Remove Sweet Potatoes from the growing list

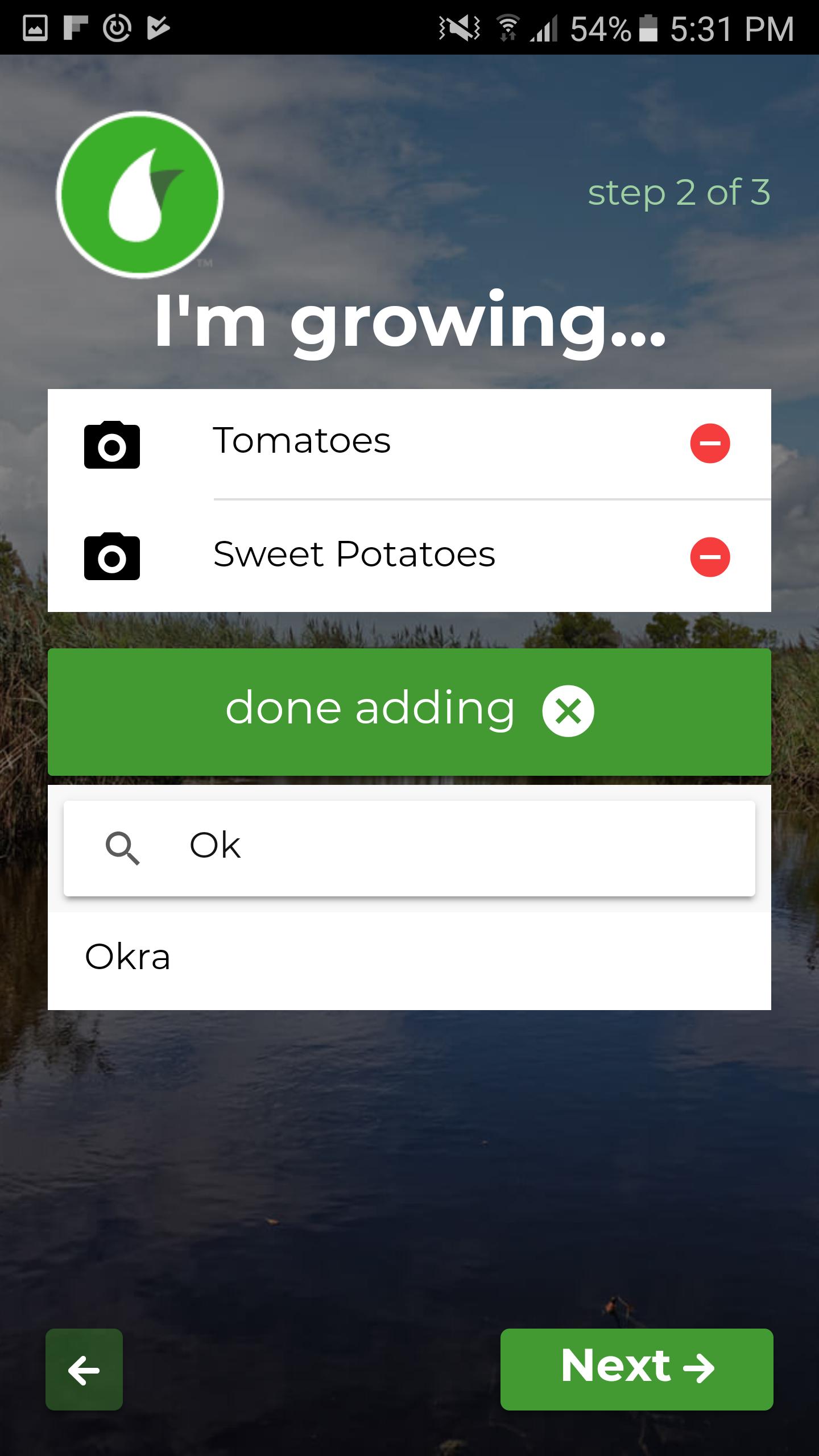coord(710,557)
